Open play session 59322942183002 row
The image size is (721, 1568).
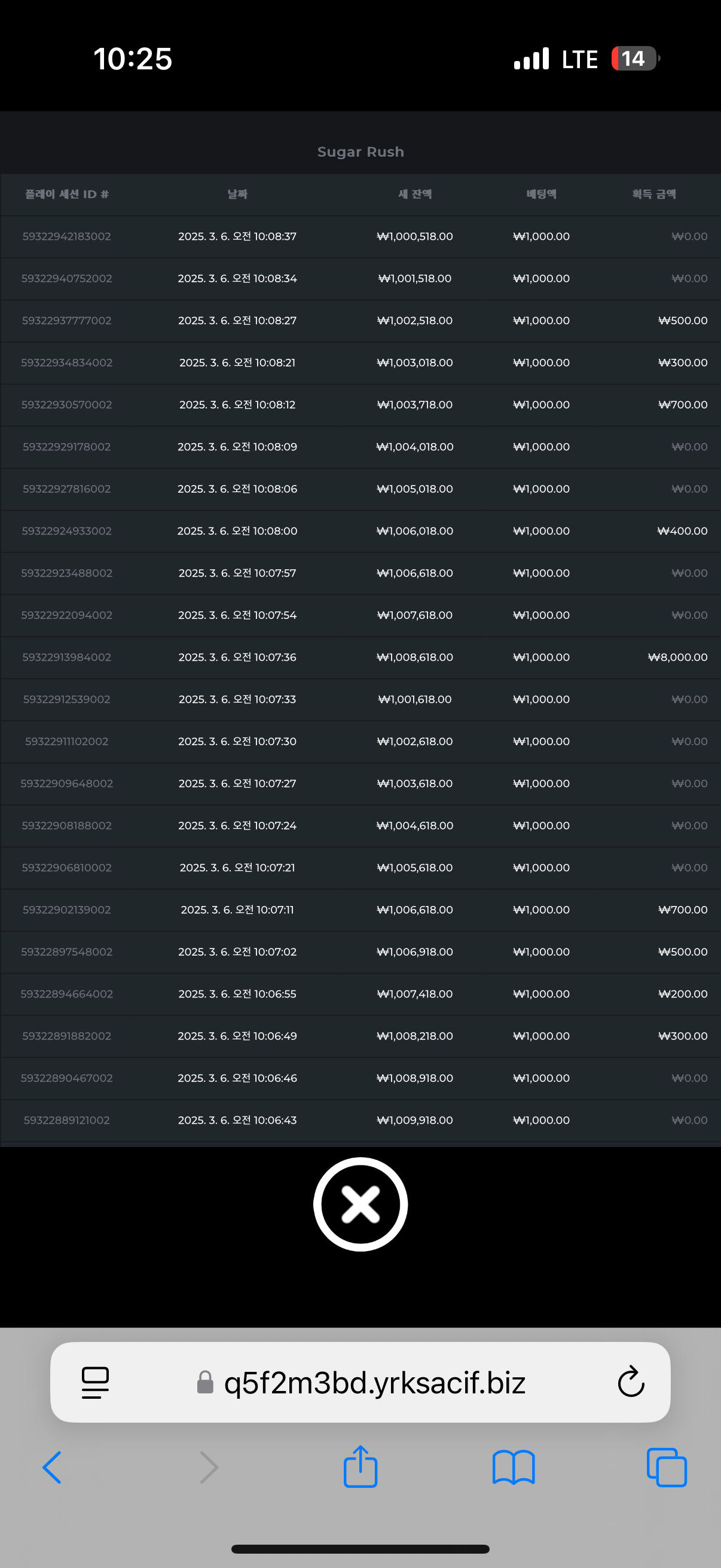pyautogui.click(x=360, y=237)
